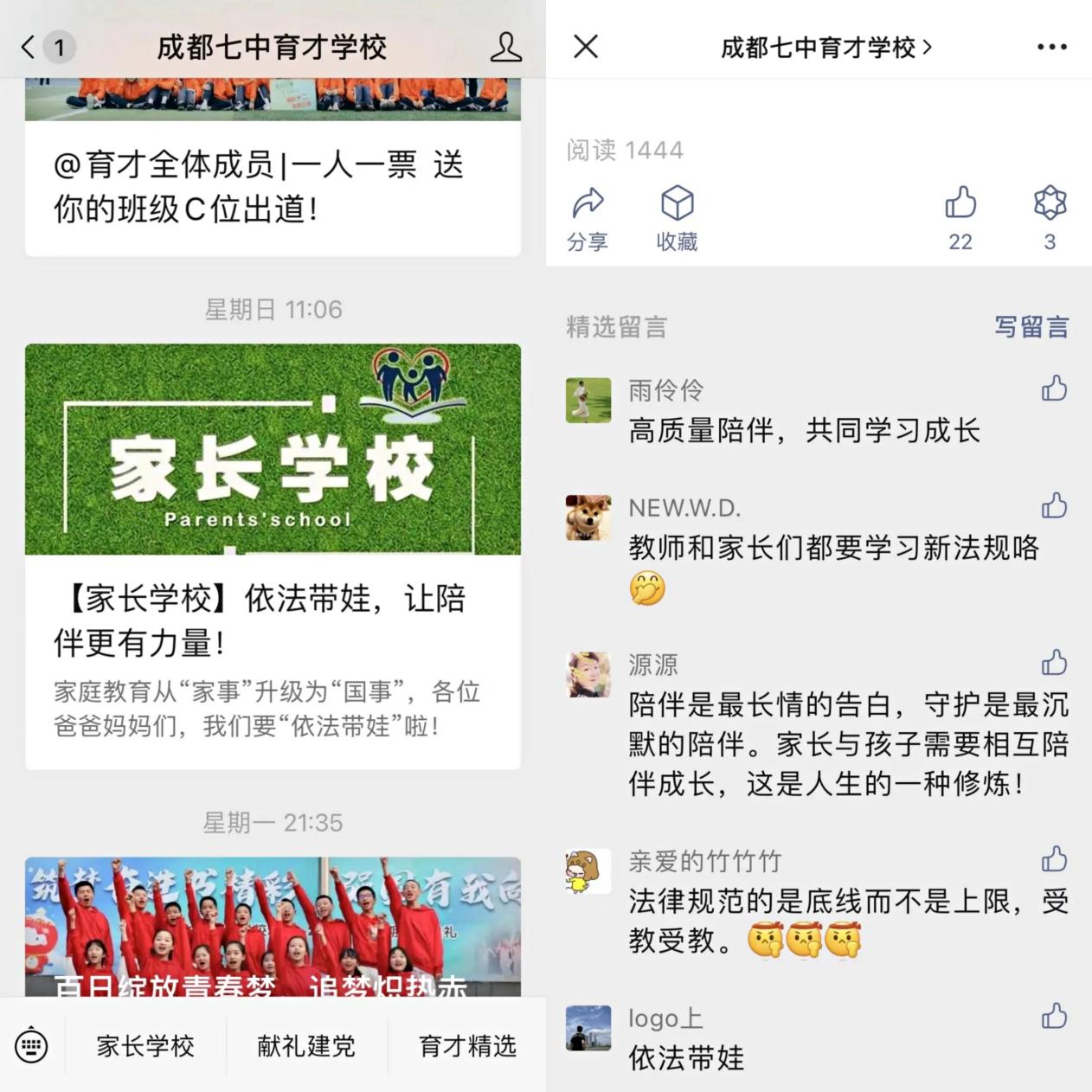The image size is (1092, 1092).
Task: Go back from the official account chat
Action: pyautogui.click(x=29, y=47)
